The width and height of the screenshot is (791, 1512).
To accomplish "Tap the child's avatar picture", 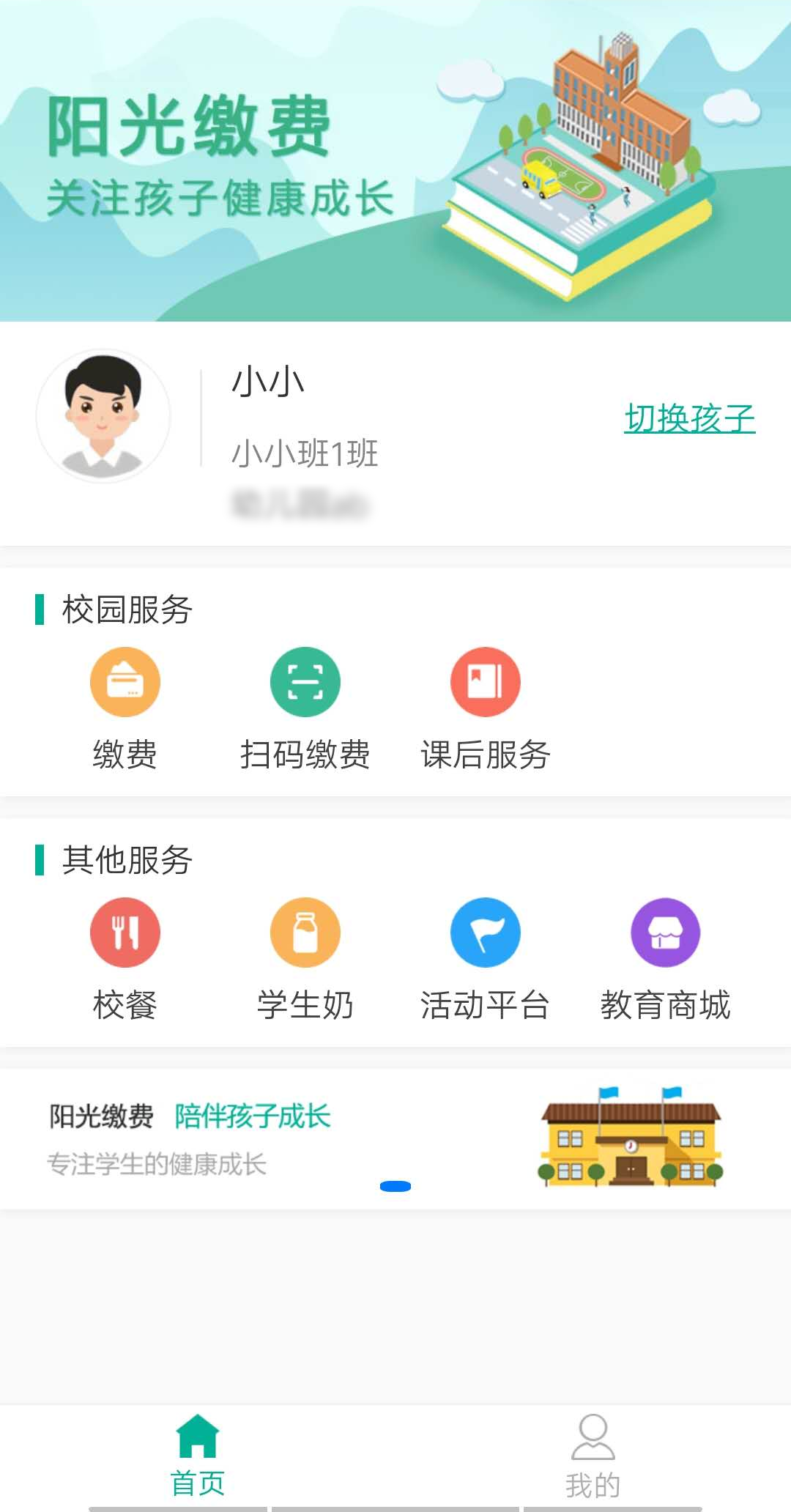I will (103, 415).
